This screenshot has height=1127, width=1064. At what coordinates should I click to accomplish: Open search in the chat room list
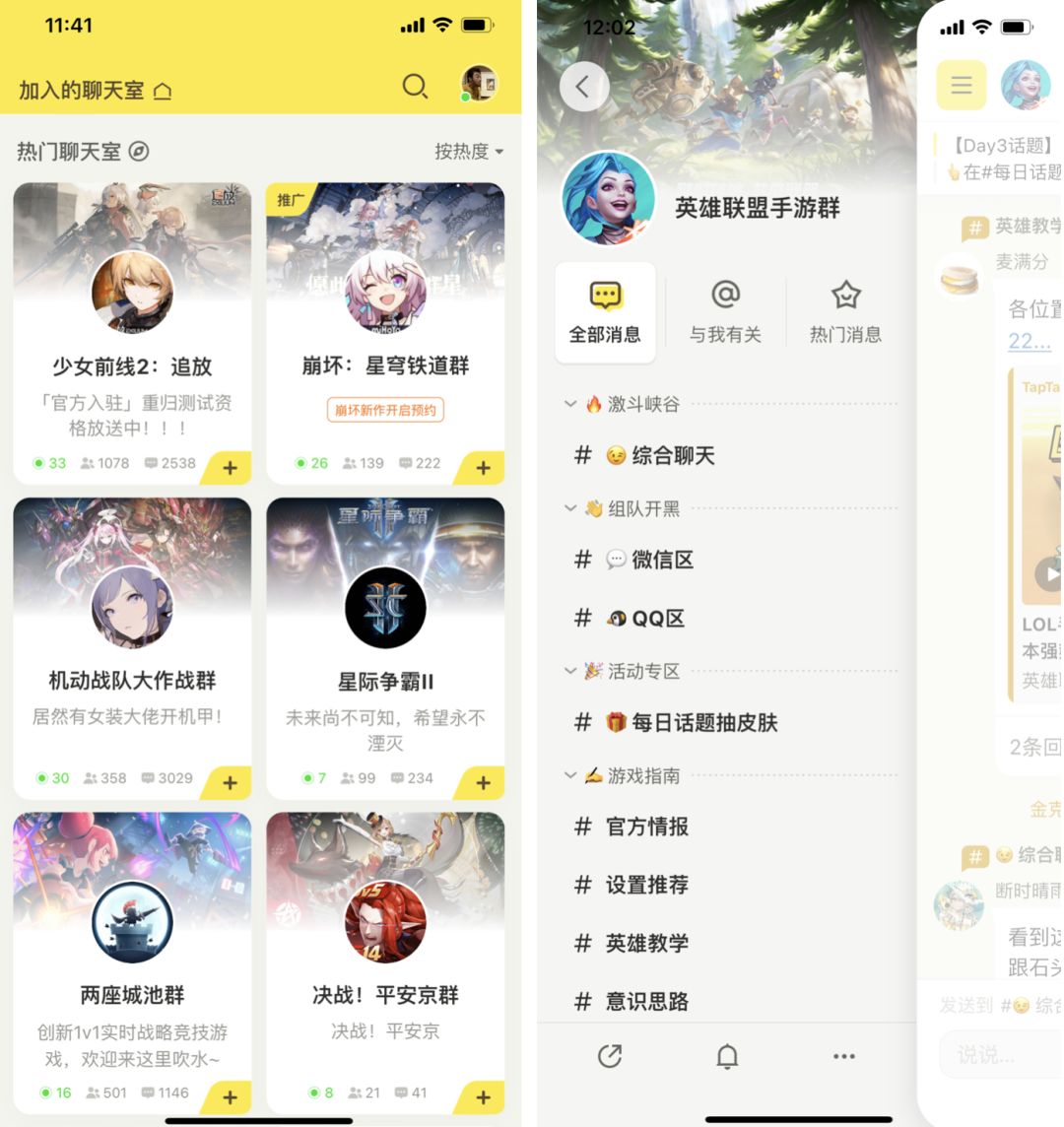point(415,87)
